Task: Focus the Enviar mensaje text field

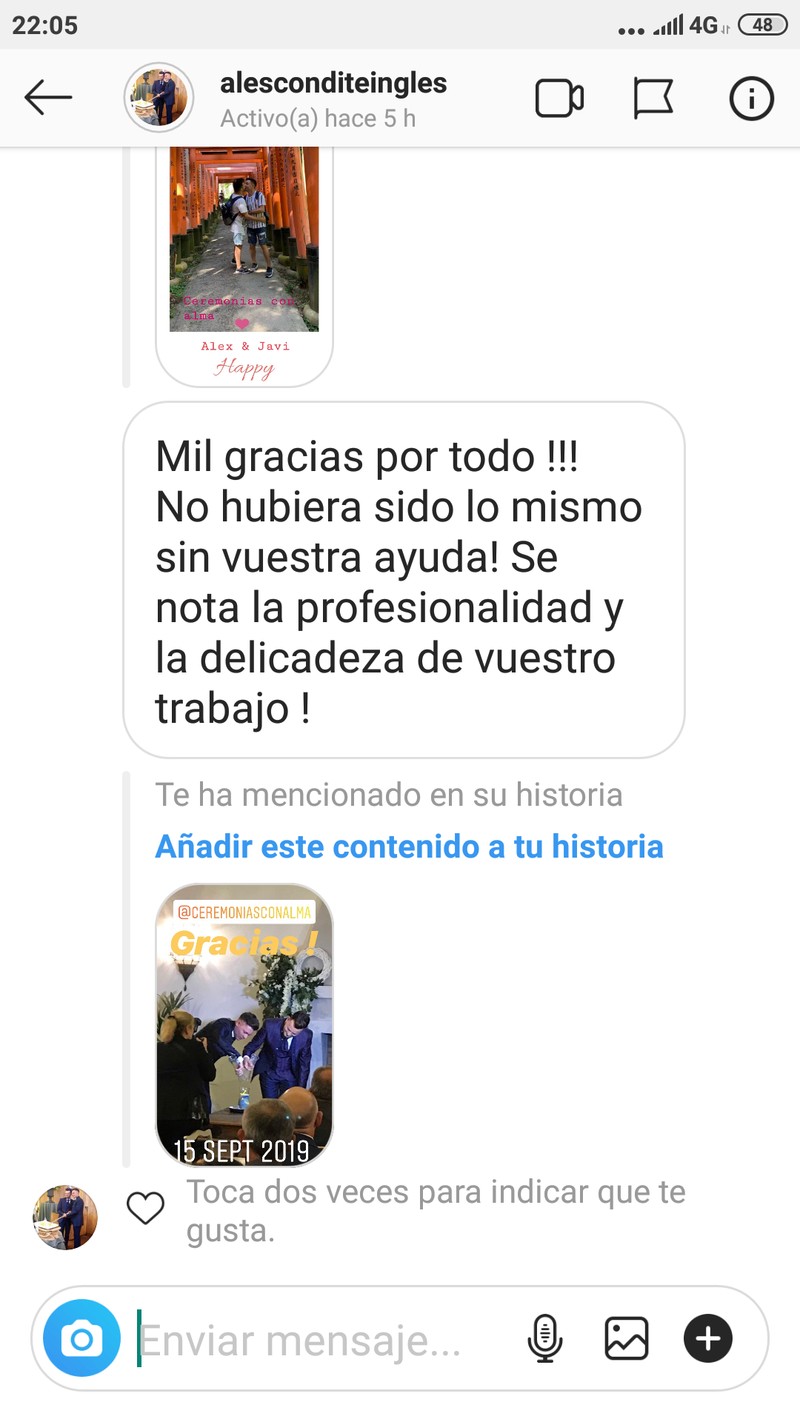Action: click(320, 1340)
